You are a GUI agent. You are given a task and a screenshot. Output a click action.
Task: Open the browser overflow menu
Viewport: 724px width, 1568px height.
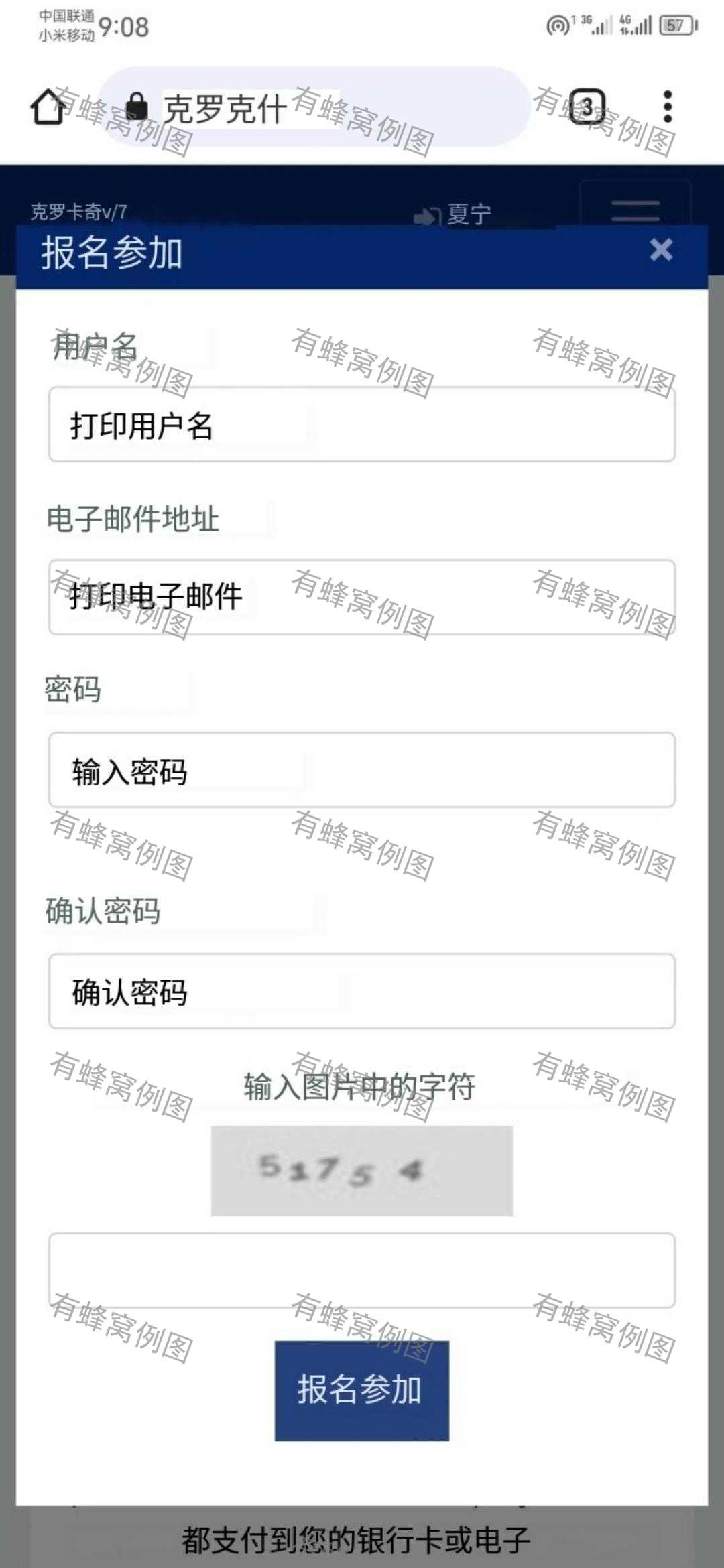[667, 107]
